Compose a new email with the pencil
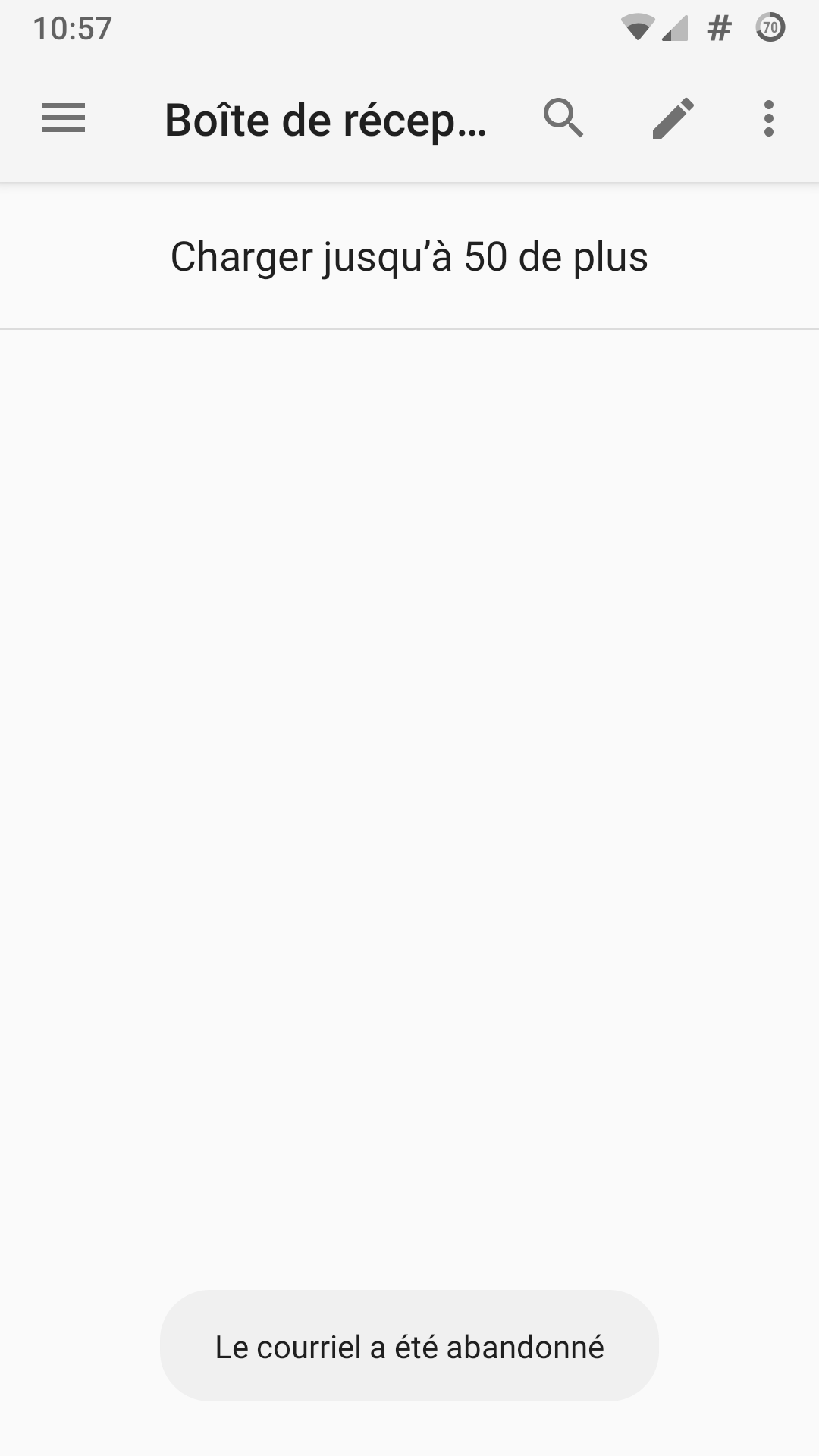 pos(673,118)
